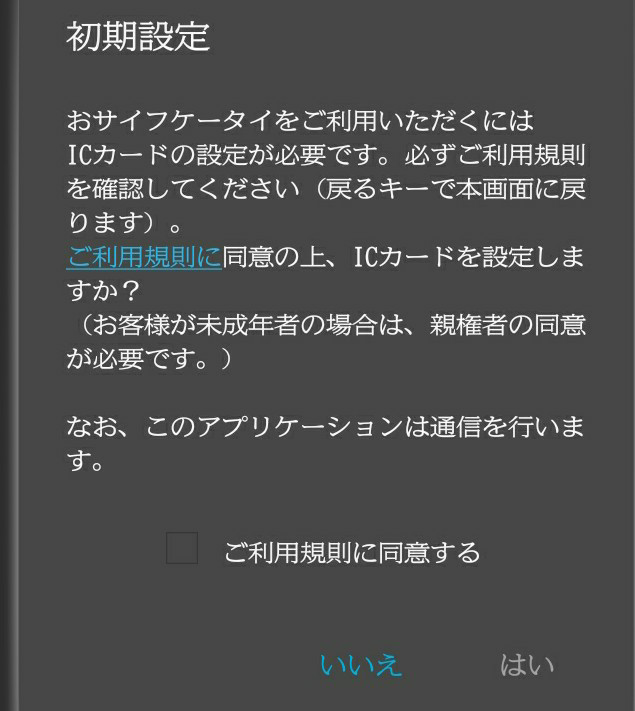Tap はい to confirm IC card setup
The width and height of the screenshot is (635, 711).
point(526,665)
